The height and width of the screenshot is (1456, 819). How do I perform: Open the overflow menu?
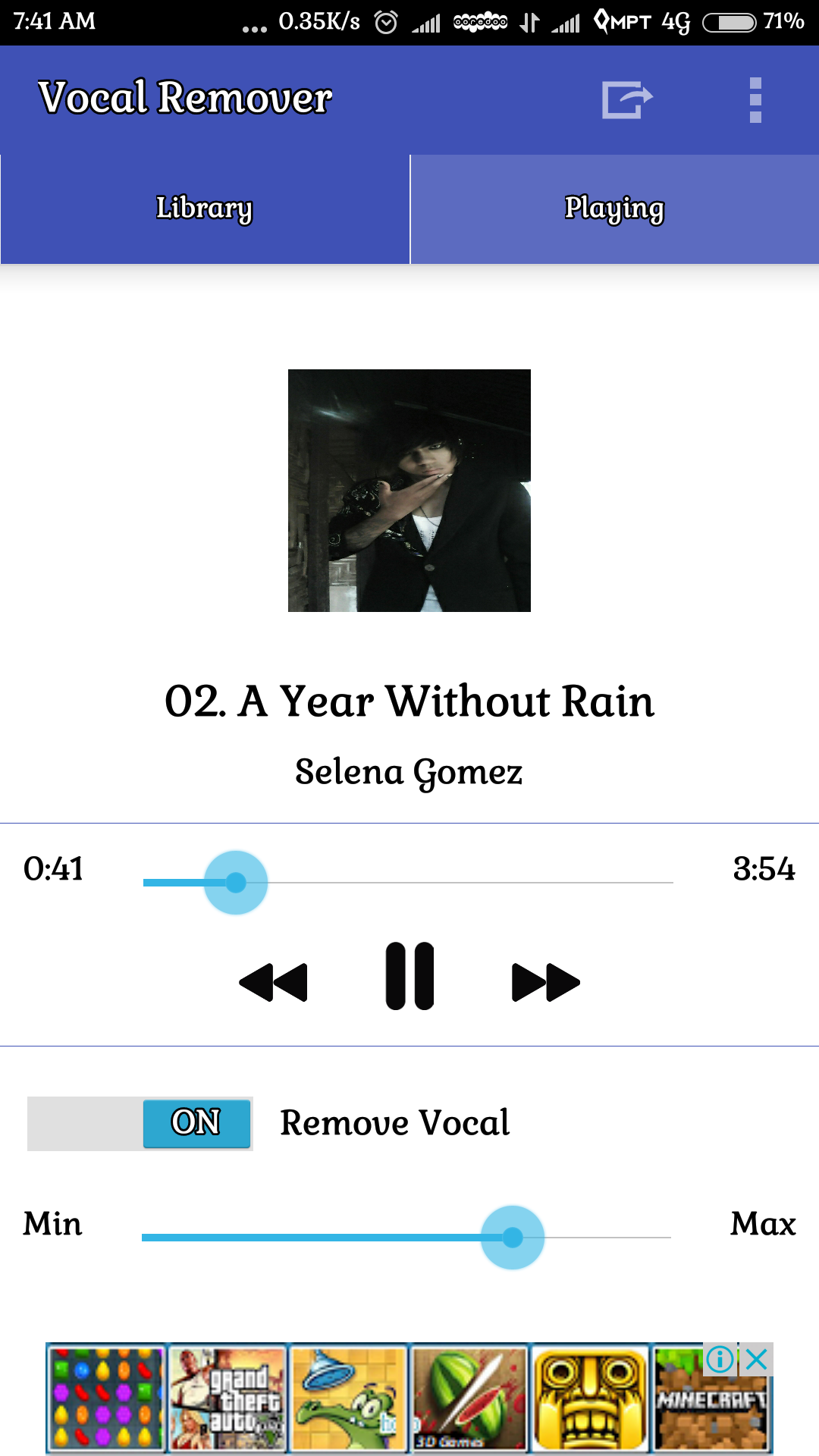tap(755, 99)
